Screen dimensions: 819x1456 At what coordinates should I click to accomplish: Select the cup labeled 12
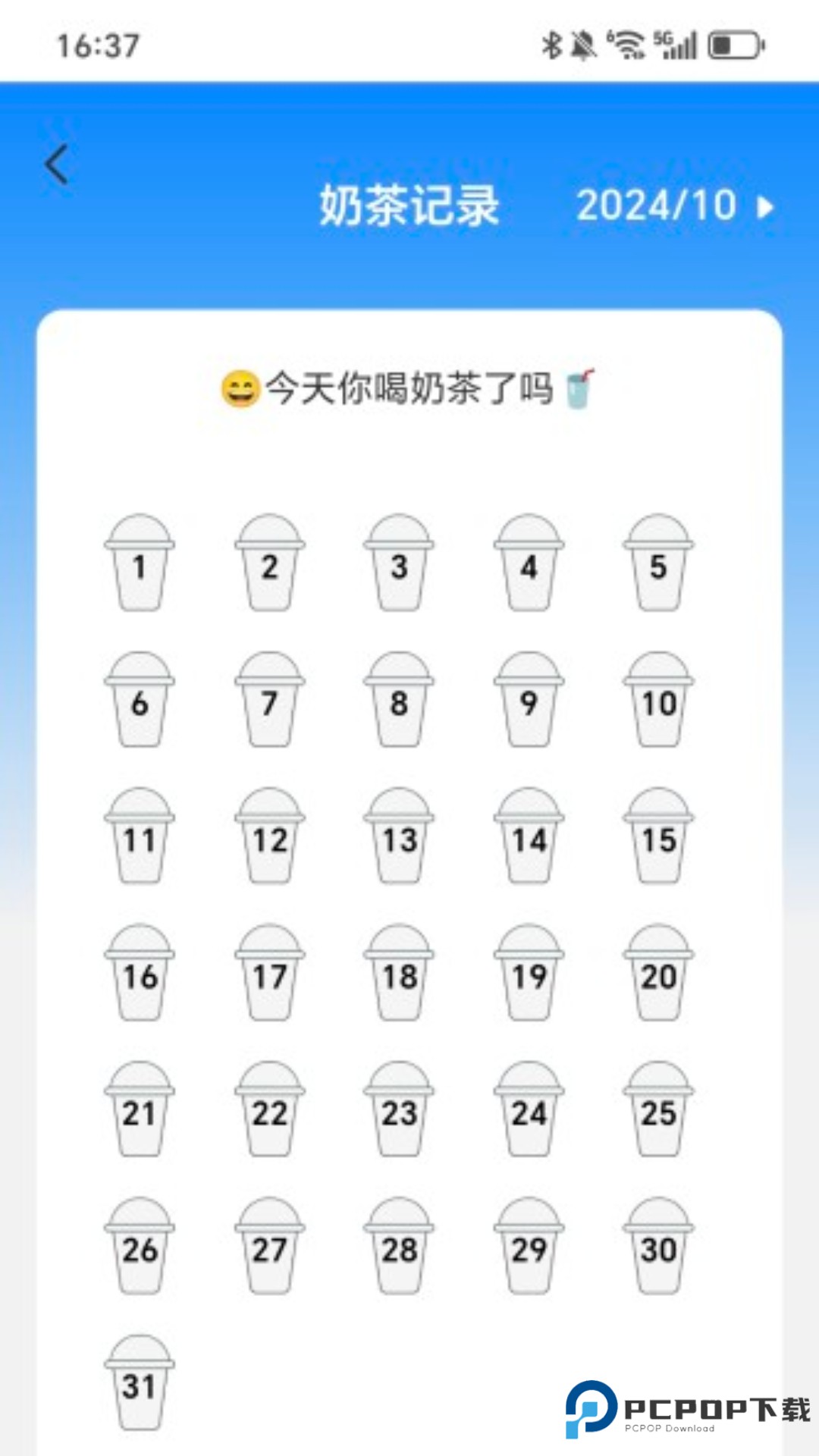[270, 836]
